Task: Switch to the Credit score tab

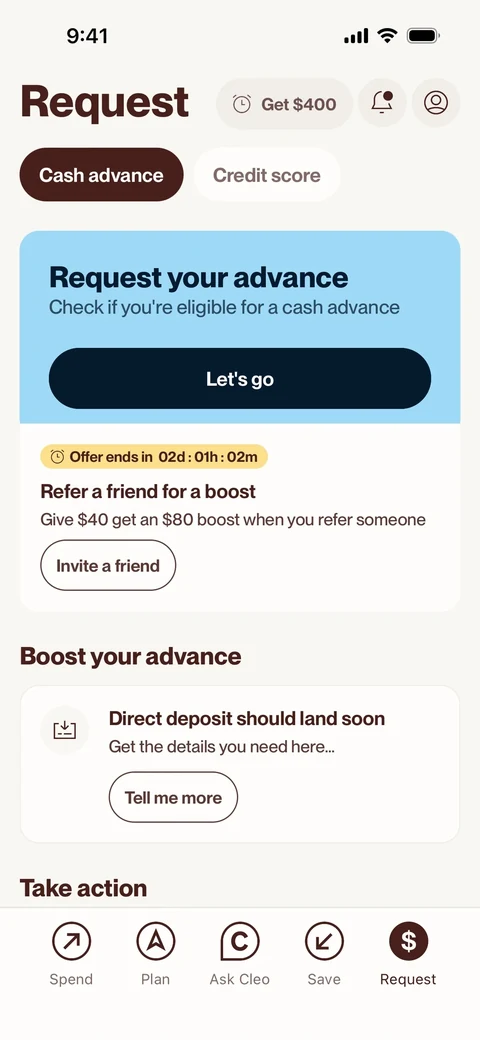Action: (x=267, y=175)
